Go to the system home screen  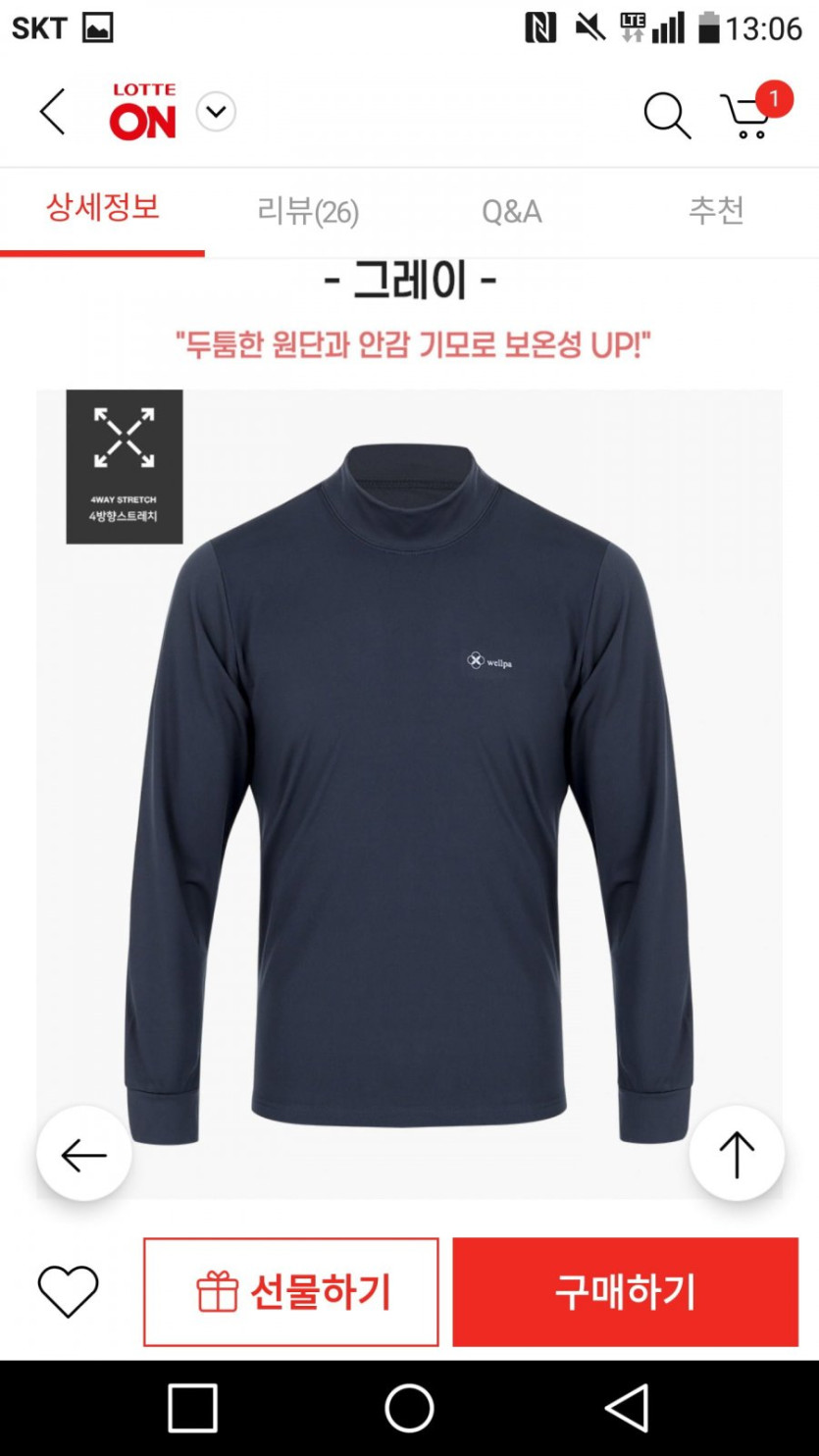[x=409, y=1409]
